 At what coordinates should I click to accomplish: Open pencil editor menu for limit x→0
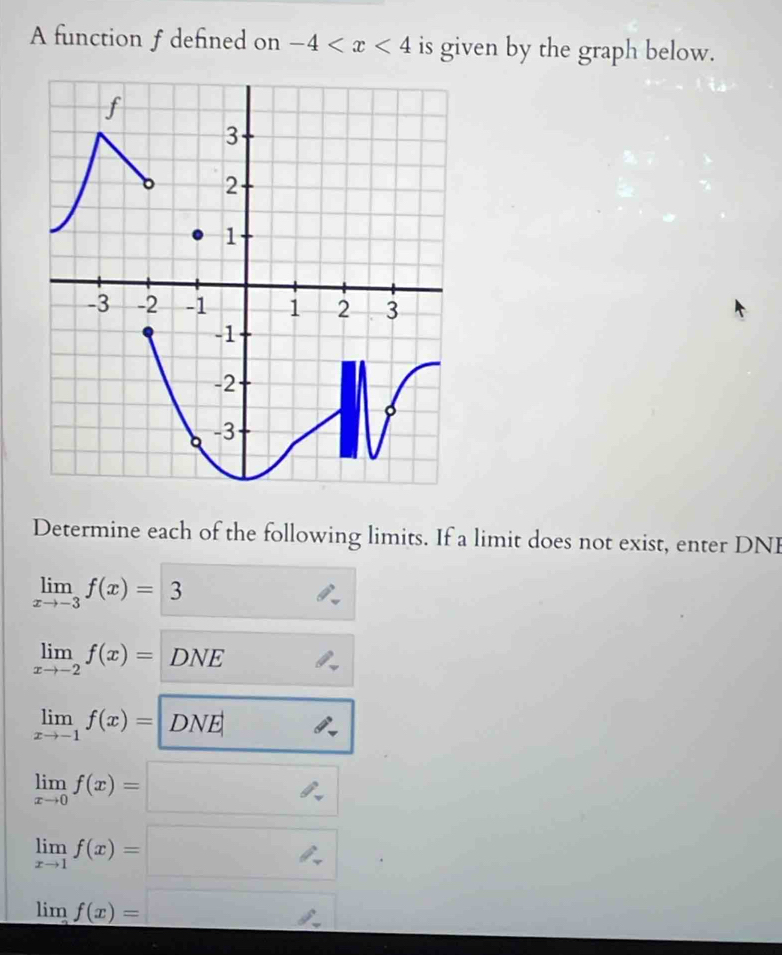(313, 792)
